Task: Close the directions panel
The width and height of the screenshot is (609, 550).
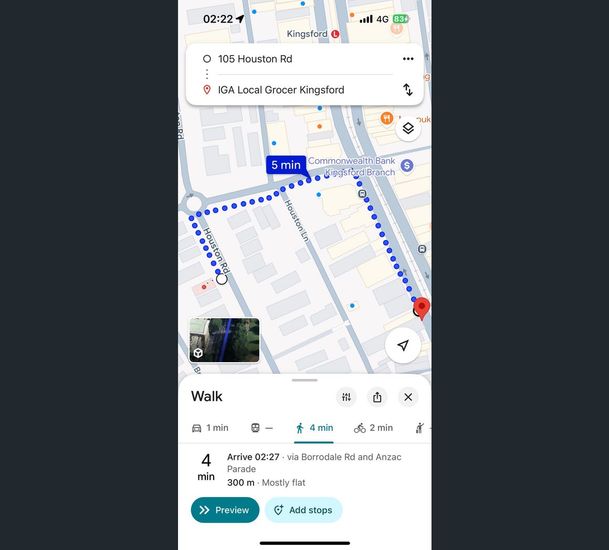Action: (x=408, y=397)
